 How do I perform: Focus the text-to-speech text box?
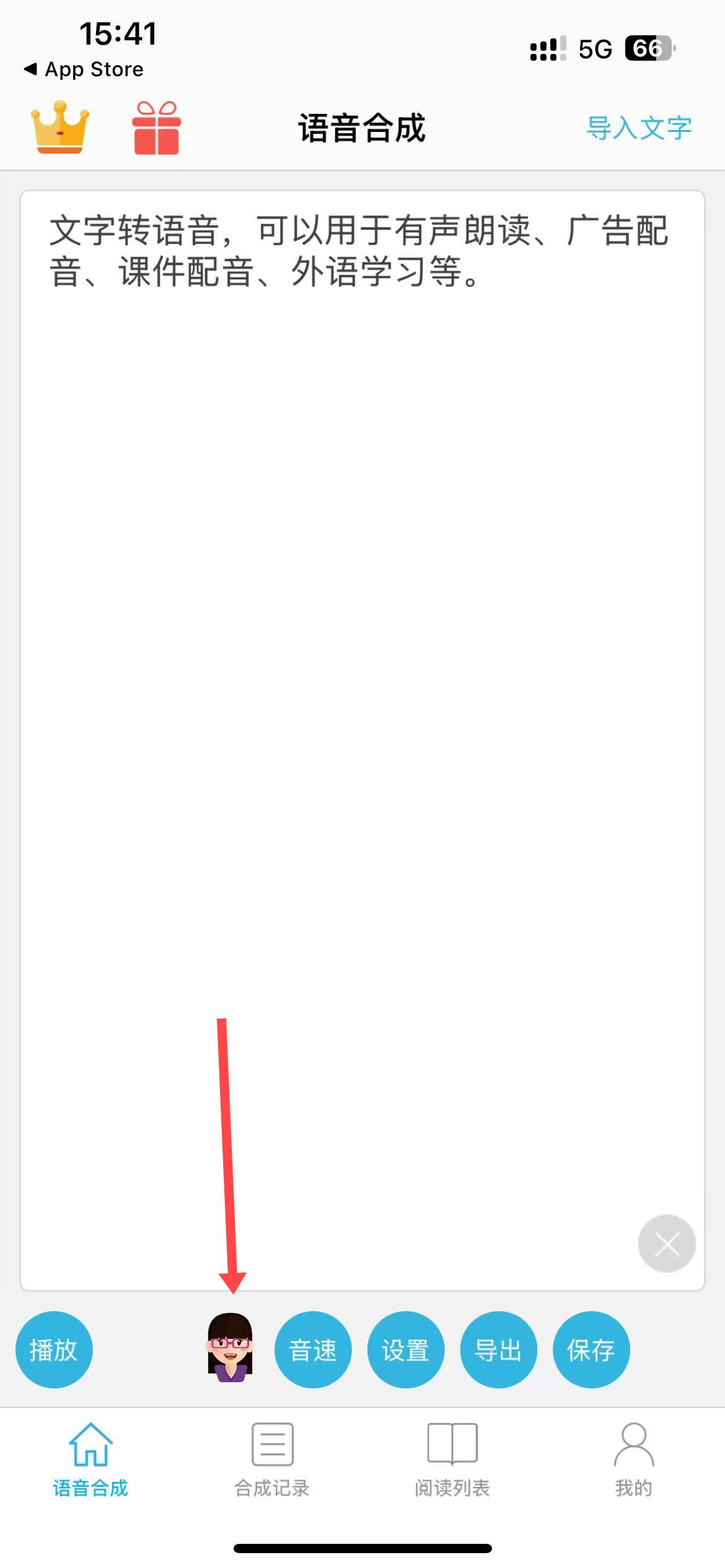(x=362, y=740)
